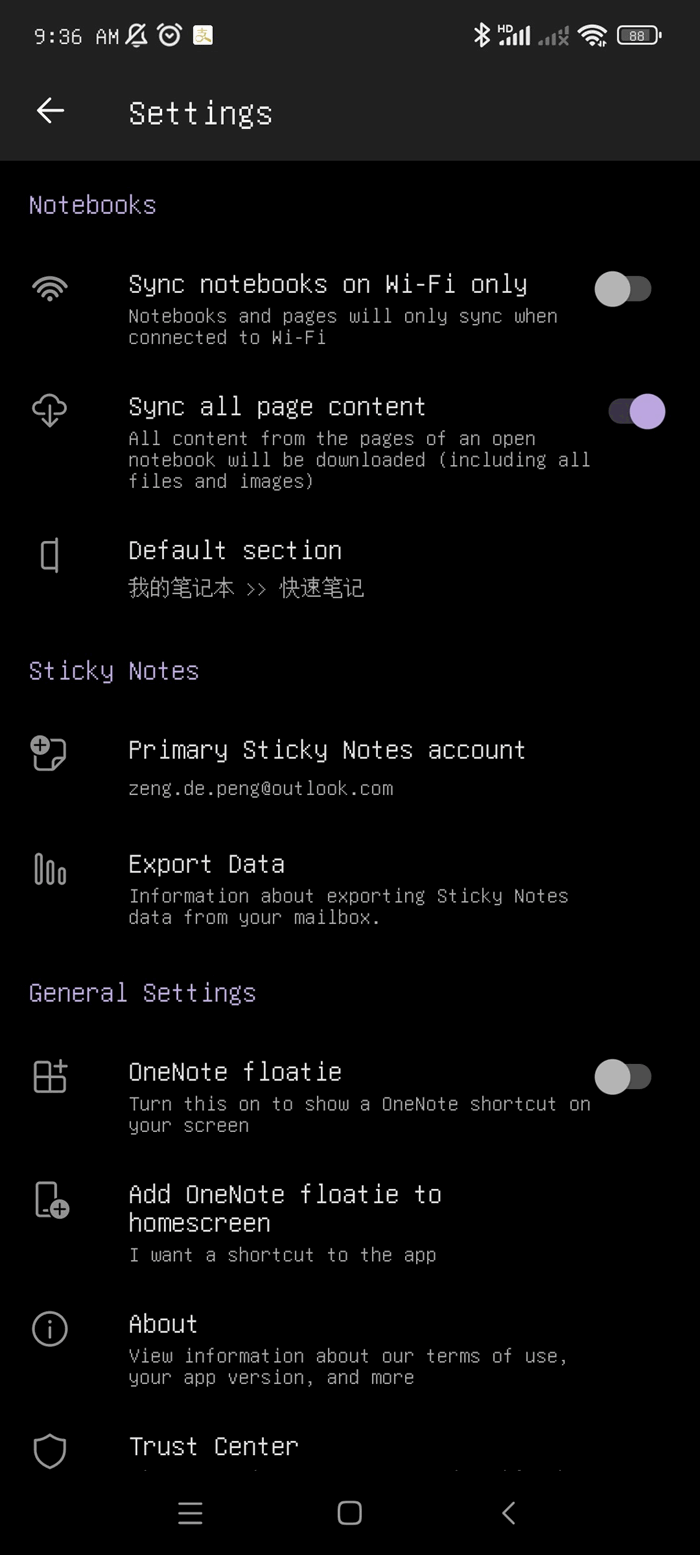Screen dimensions: 700x1555
Task: Turn off Sync all page content
Action: pos(637,411)
